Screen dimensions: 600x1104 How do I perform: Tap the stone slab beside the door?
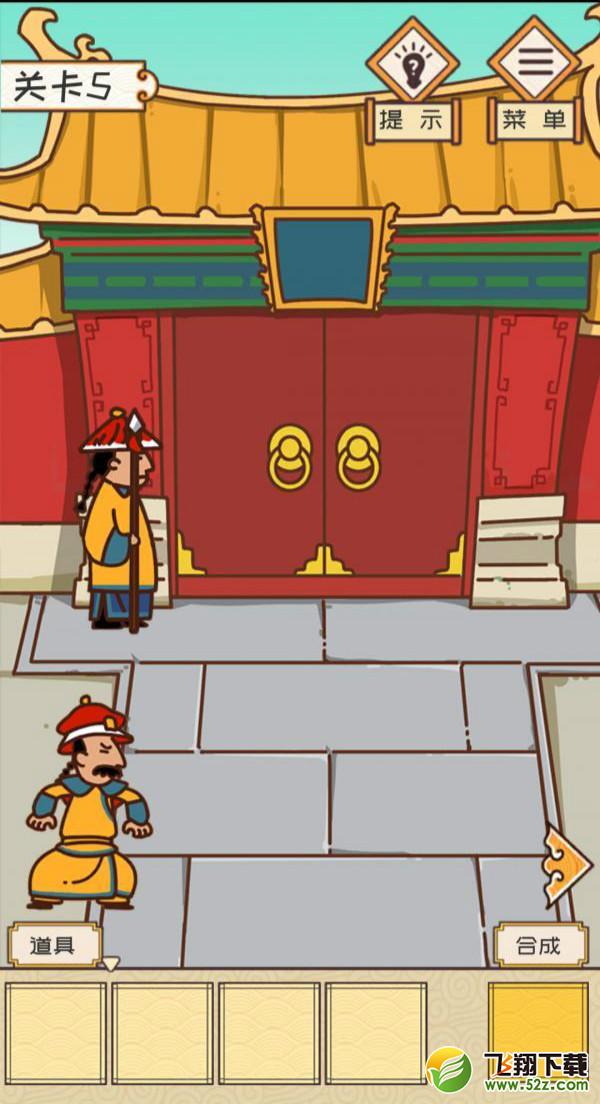(x=518, y=550)
